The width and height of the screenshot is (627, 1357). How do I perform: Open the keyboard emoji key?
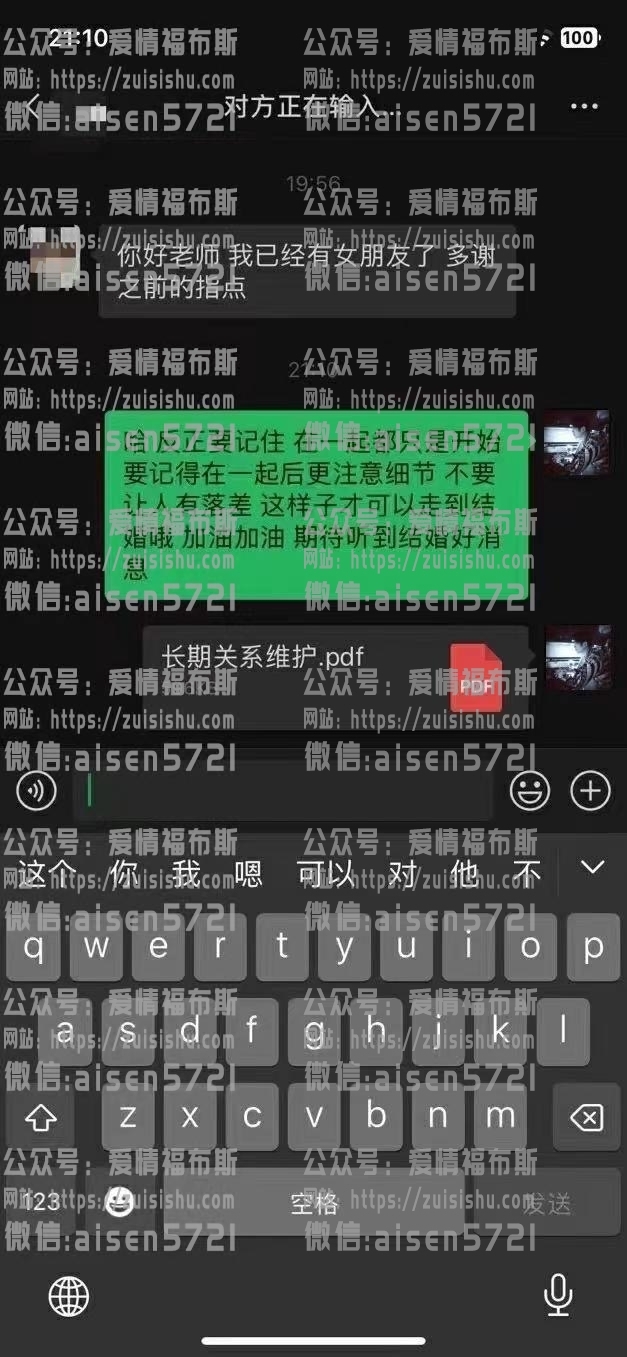[120, 1203]
